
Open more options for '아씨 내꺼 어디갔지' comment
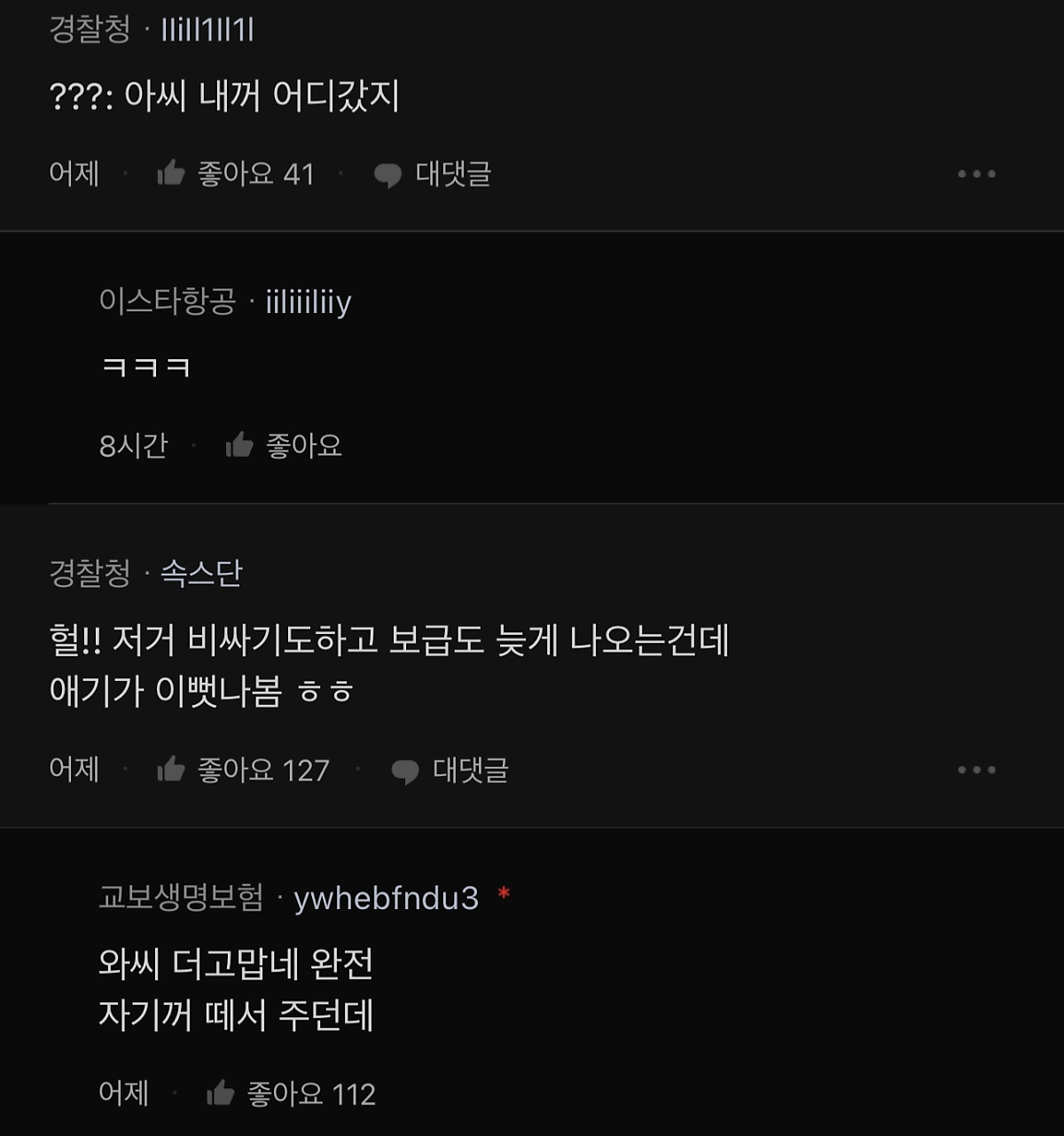(976, 175)
